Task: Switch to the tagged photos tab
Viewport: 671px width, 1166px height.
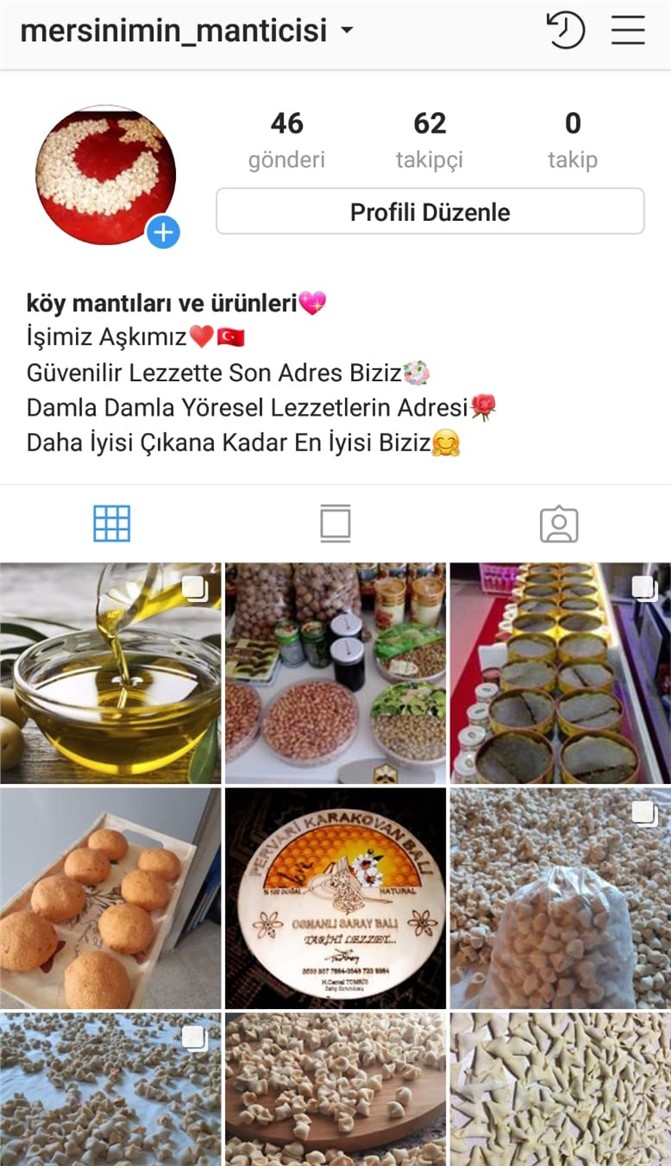Action: coord(559,524)
